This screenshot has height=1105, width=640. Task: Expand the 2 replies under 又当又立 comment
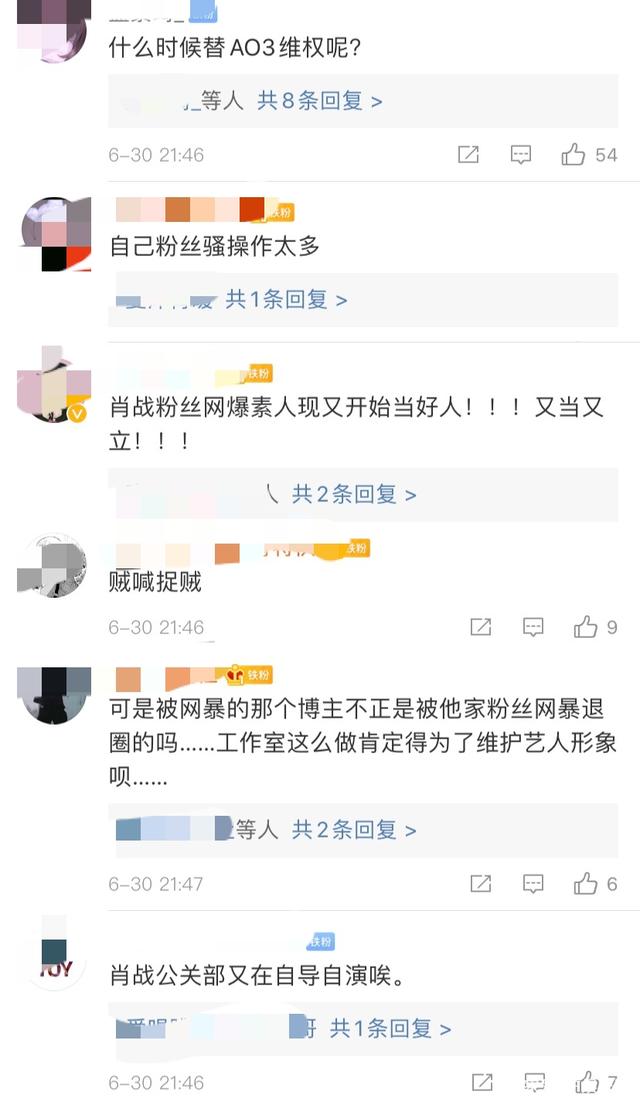tap(354, 494)
